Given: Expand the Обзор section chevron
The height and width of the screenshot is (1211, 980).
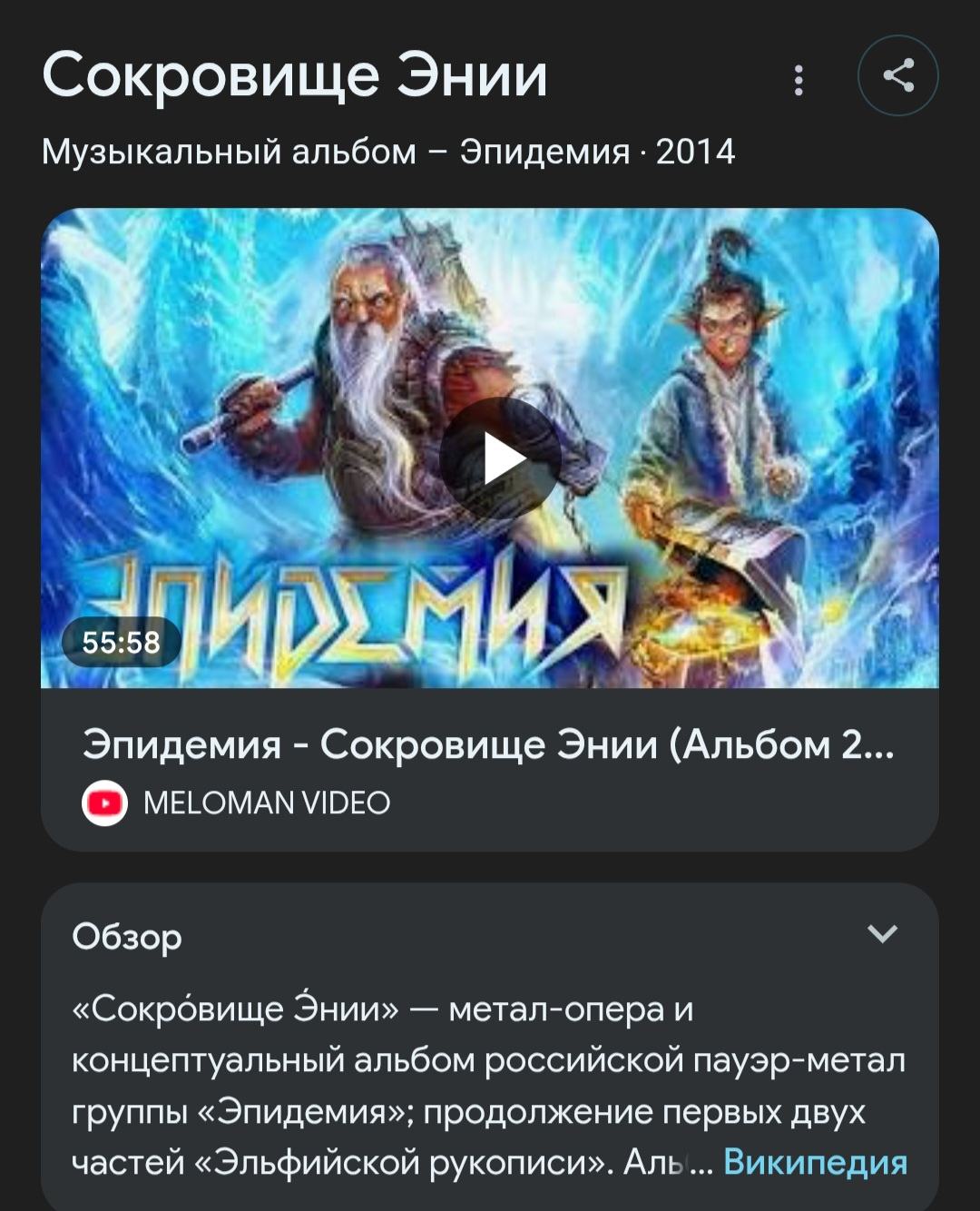Looking at the screenshot, I should [x=882, y=933].
